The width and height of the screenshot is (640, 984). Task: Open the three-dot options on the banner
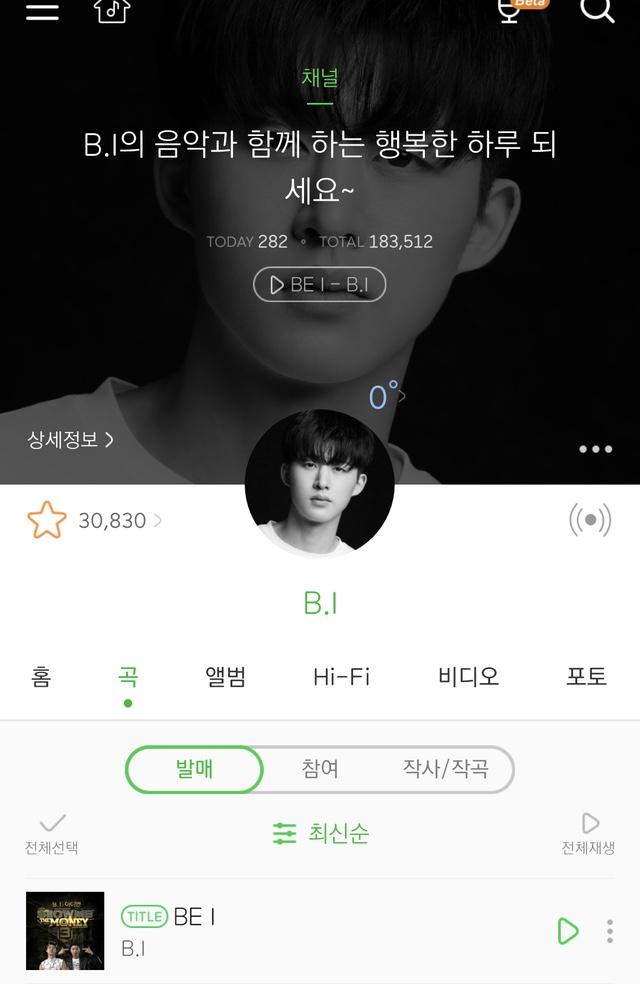click(595, 449)
